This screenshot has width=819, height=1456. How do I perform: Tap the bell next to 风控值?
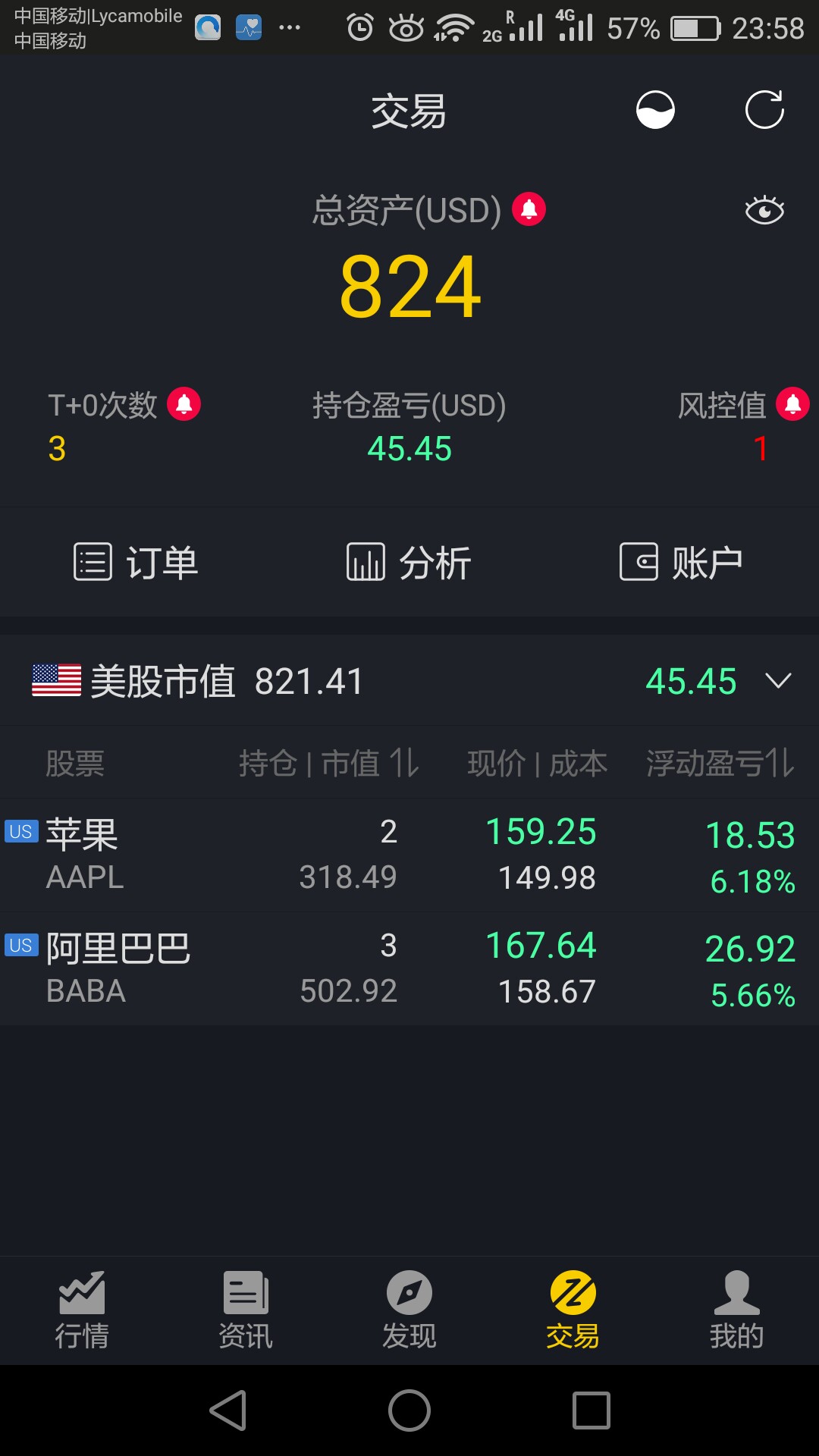(792, 404)
